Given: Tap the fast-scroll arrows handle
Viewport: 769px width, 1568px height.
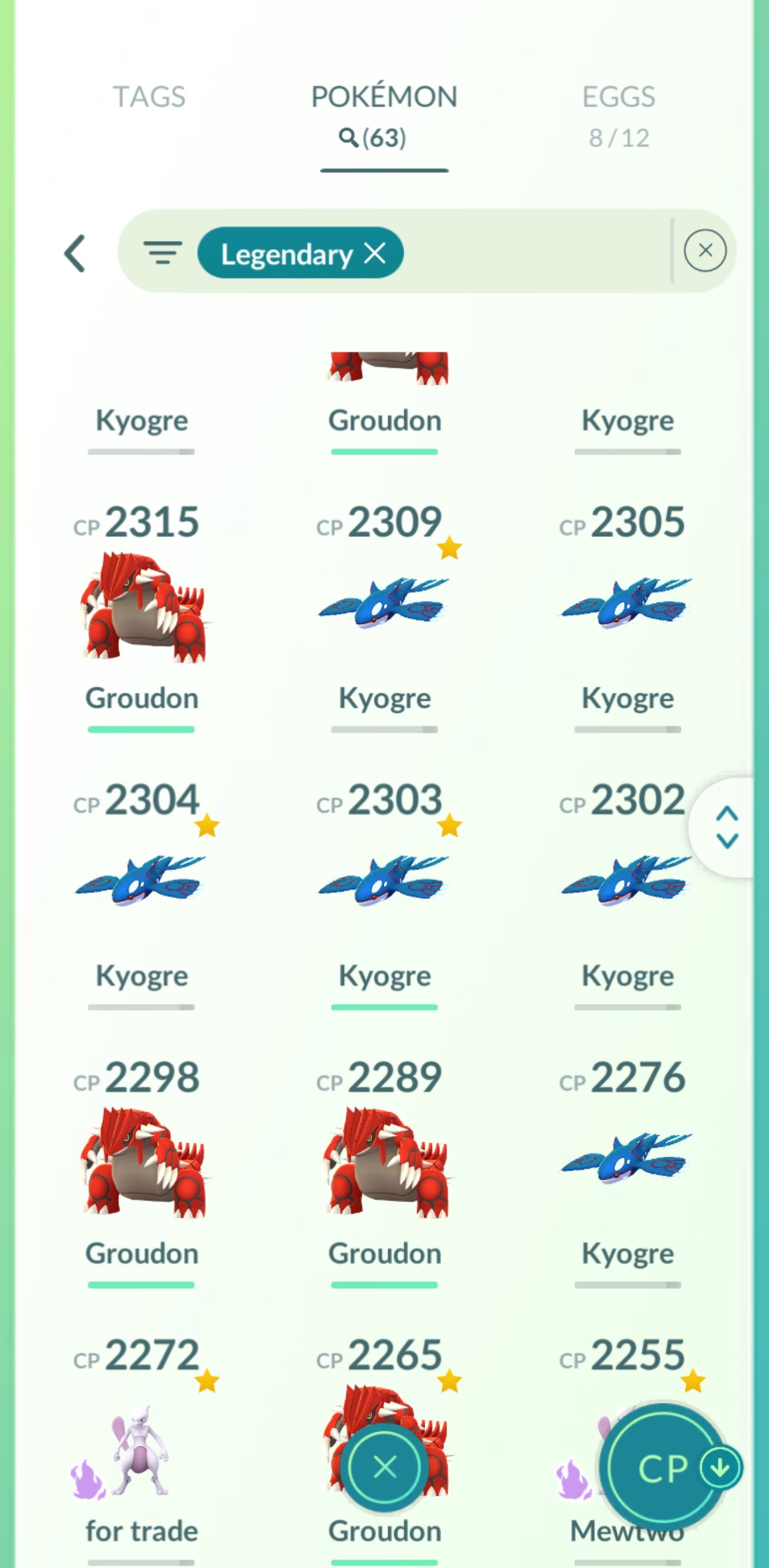Looking at the screenshot, I should click(x=726, y=827).
